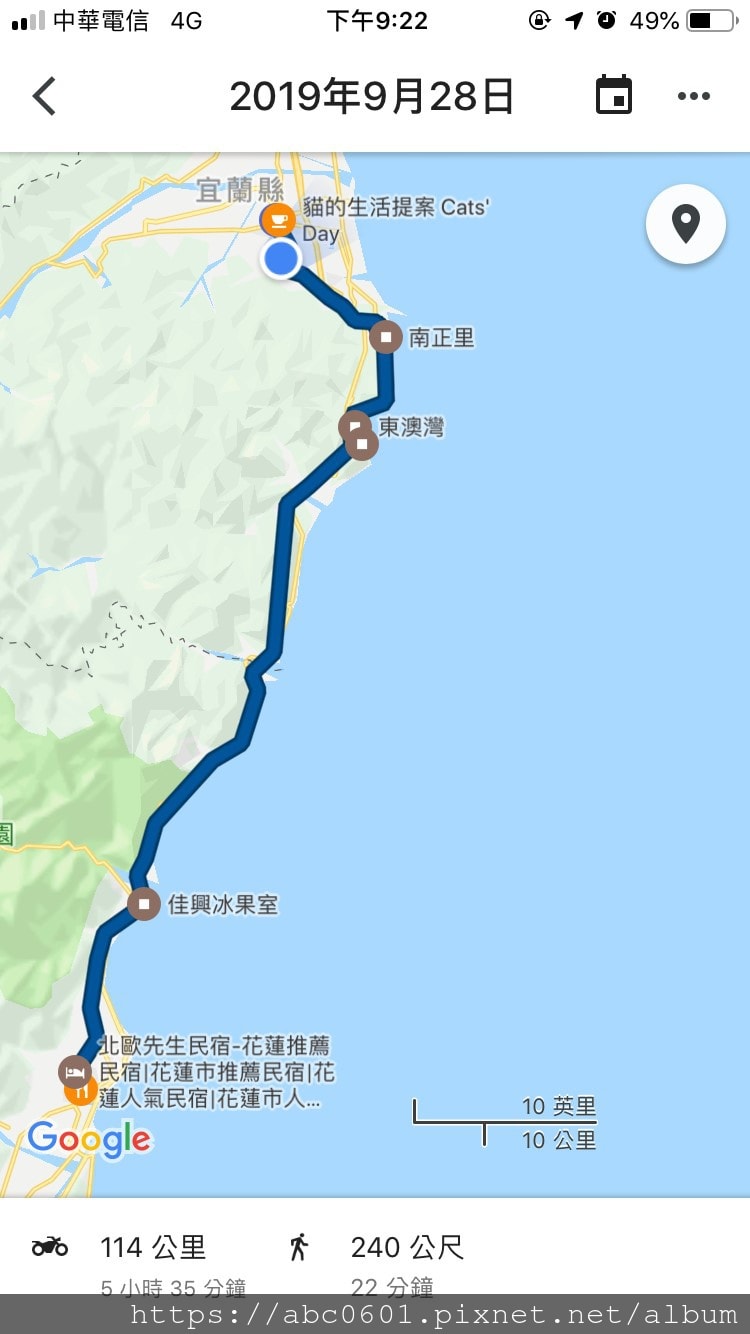Tap the round location pin button
The image size is (750, 1334).
coord(685,224)
